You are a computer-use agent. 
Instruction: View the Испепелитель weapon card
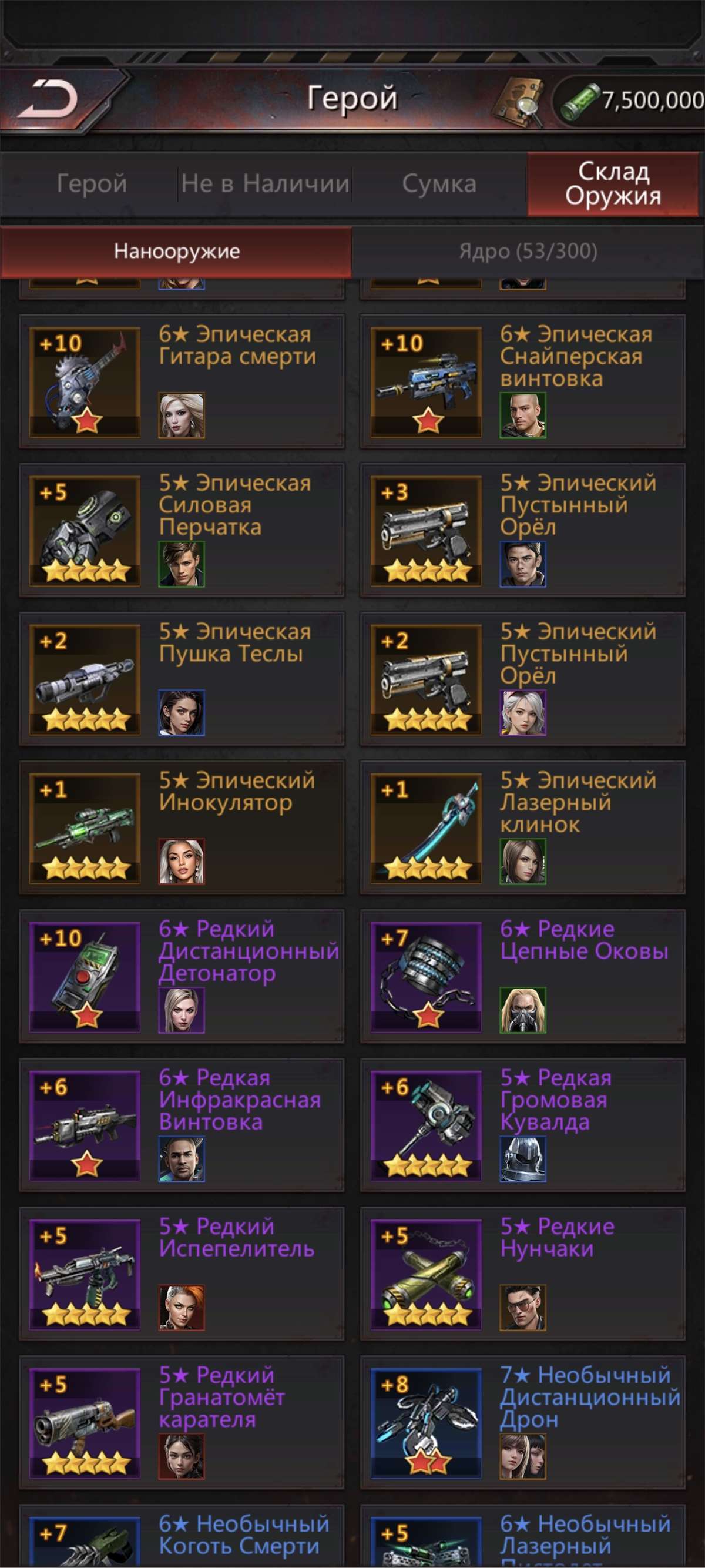182,1274
